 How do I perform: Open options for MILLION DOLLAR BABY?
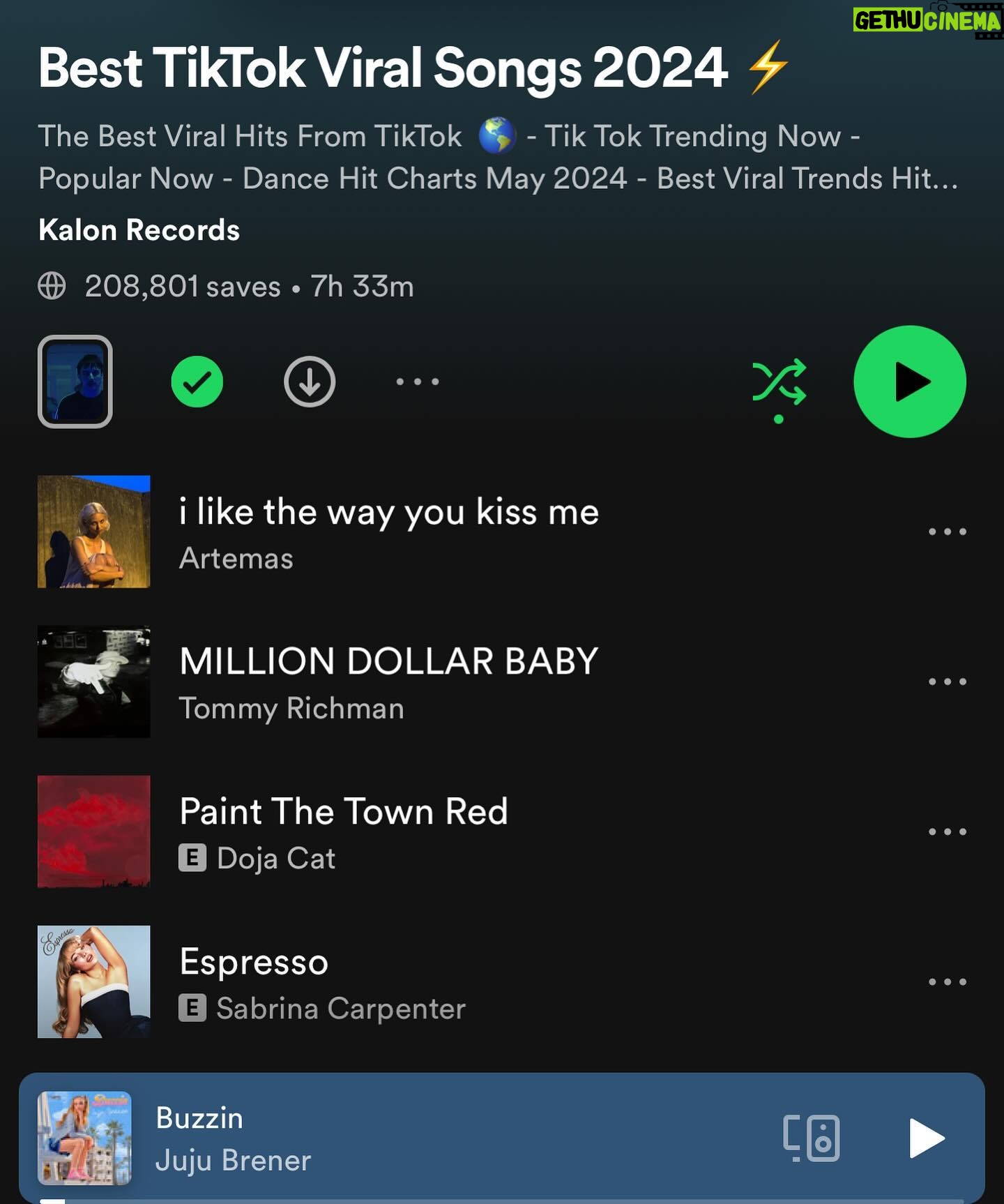[x=947, y=682]
